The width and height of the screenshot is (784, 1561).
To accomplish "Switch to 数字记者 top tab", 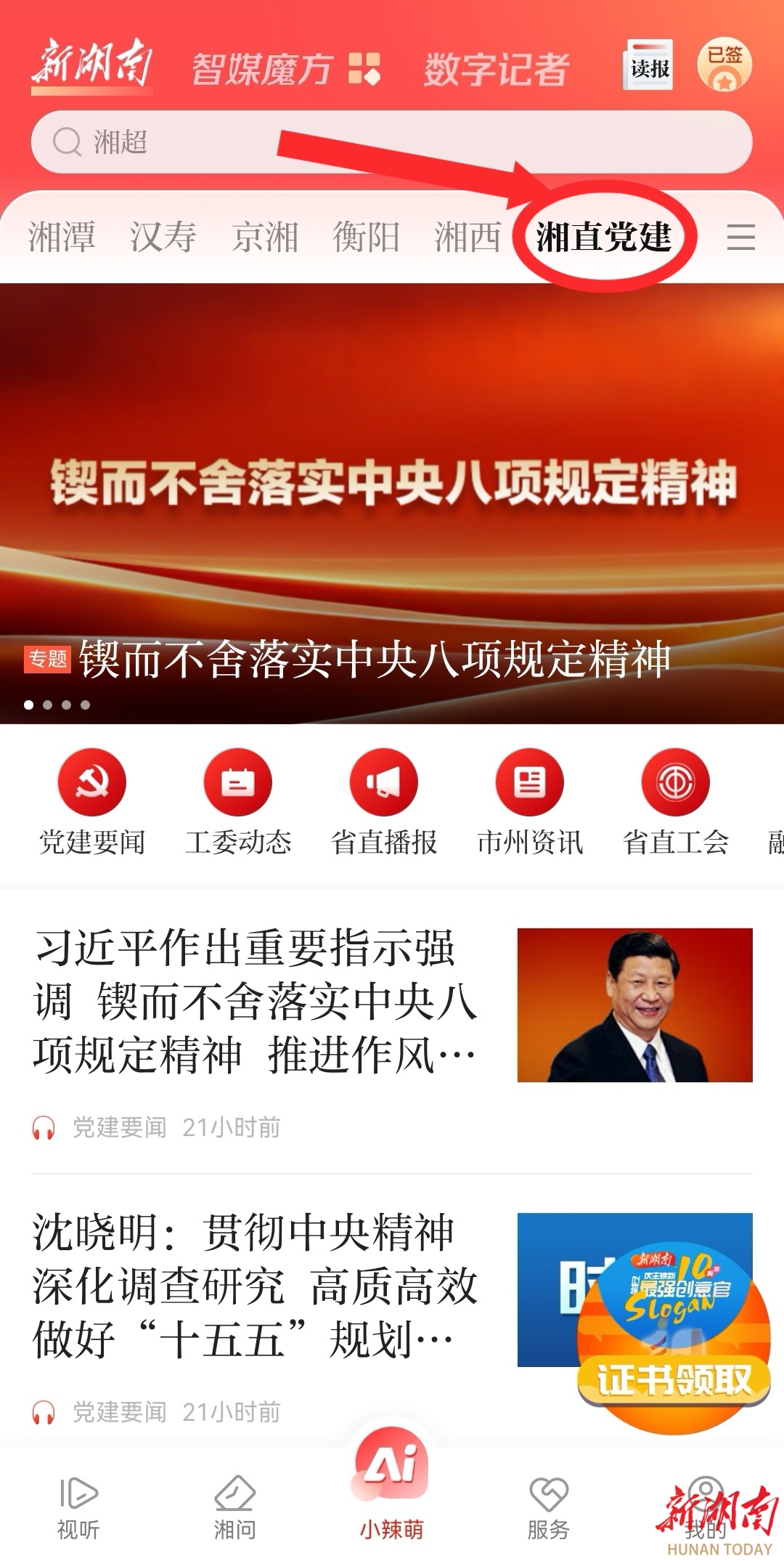I will 497,70.
